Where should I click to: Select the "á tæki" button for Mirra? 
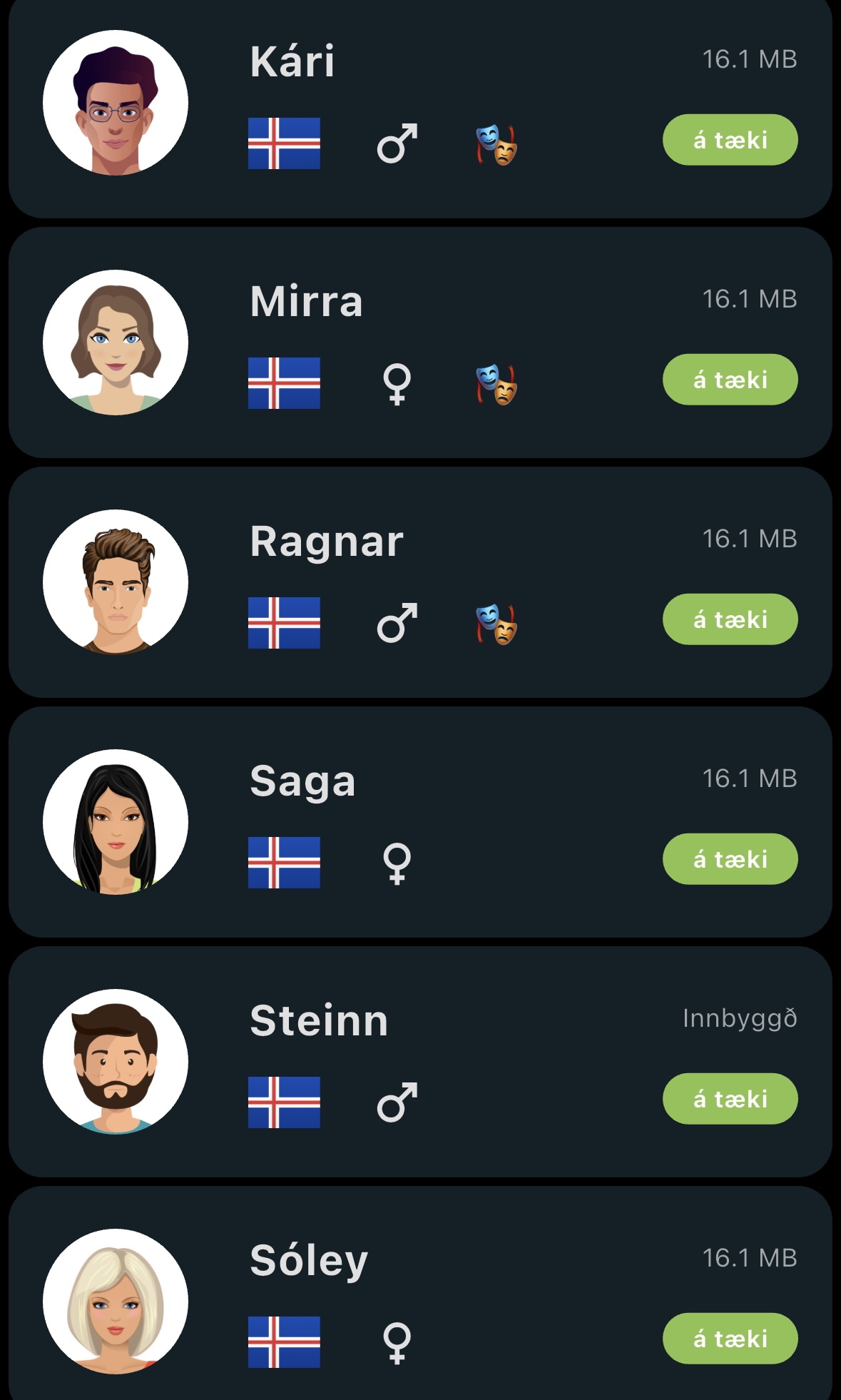tap(730, 380)
